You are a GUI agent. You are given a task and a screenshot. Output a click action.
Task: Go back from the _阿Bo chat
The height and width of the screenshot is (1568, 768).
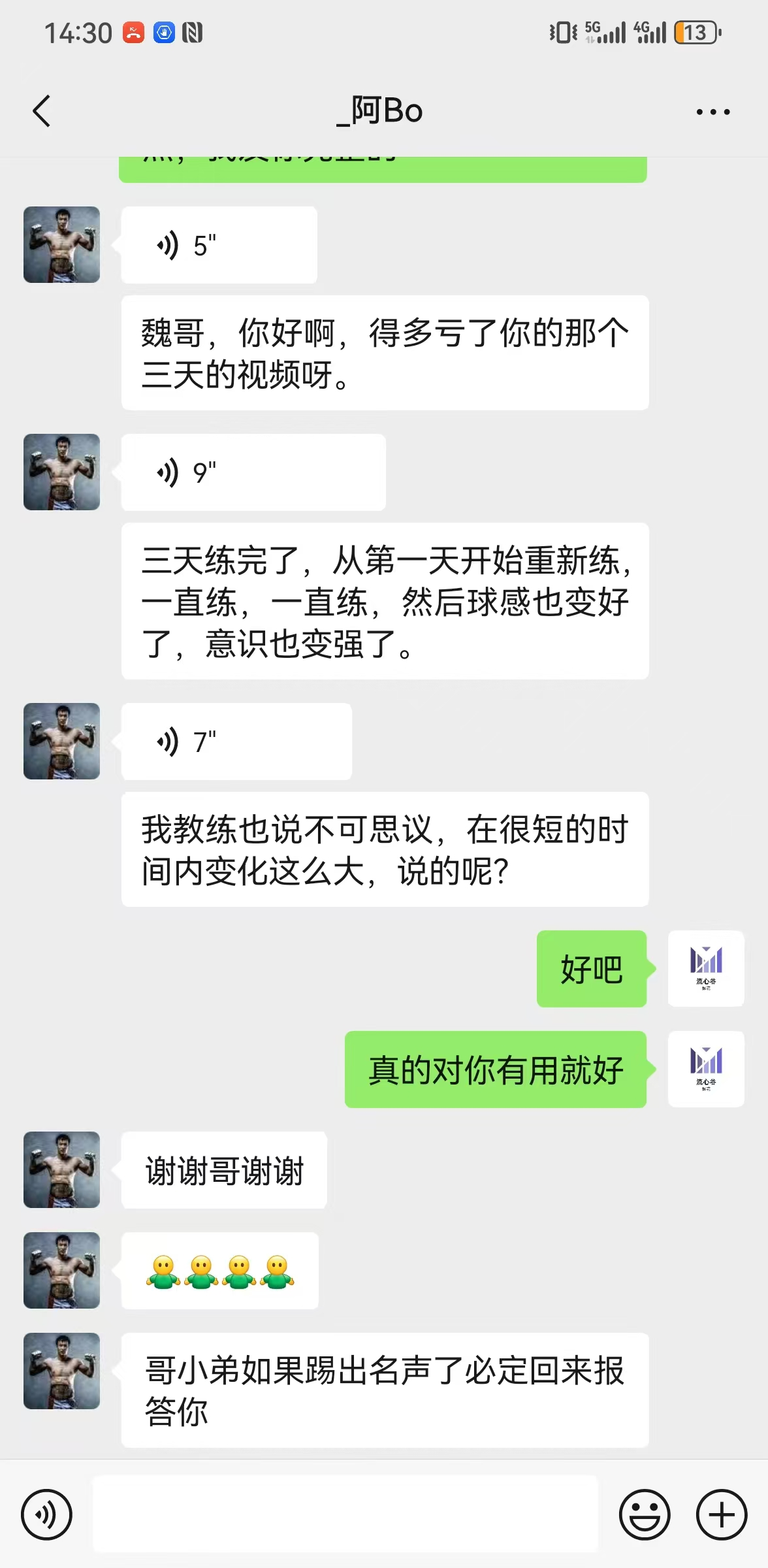coord(42,111)
